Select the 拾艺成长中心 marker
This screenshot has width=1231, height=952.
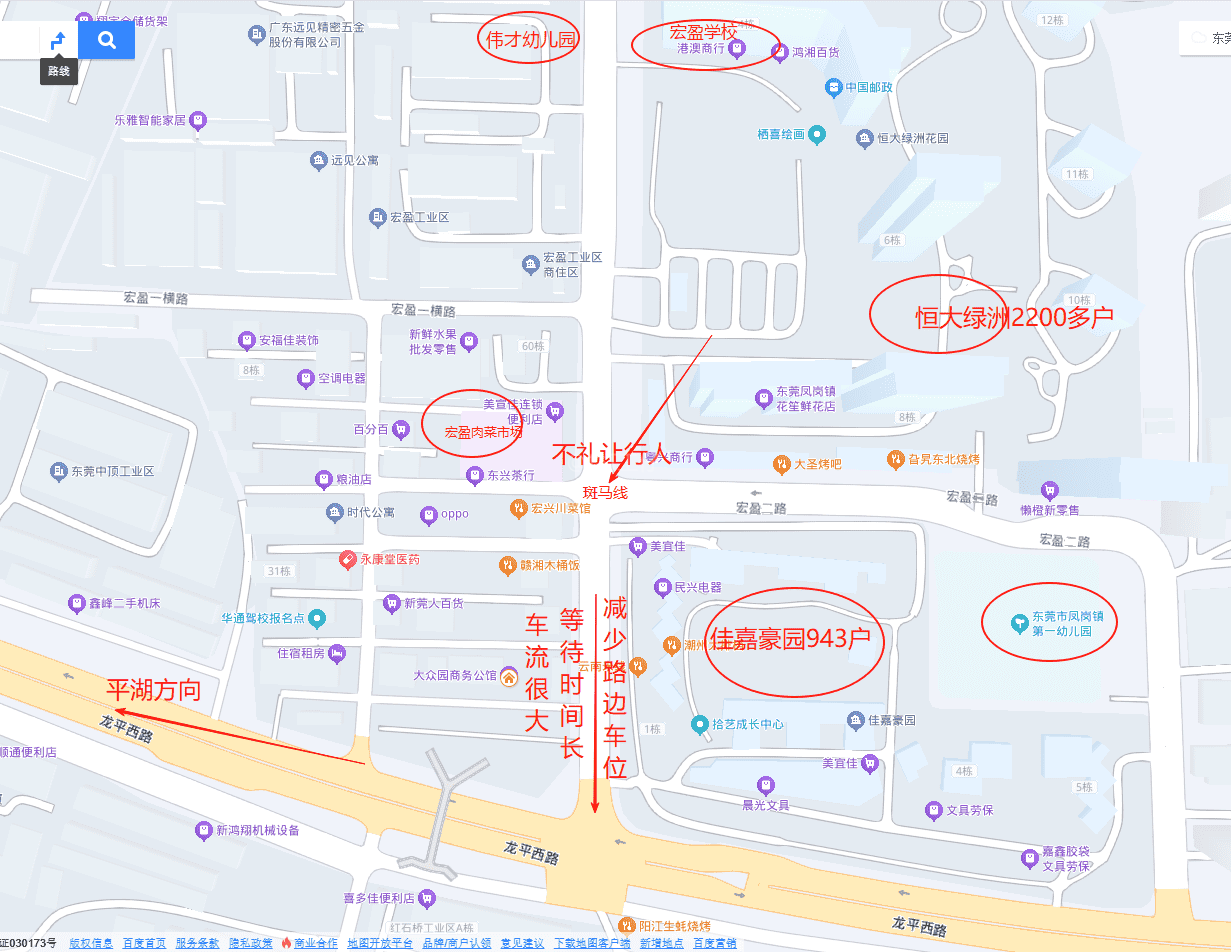coord(700,724)
